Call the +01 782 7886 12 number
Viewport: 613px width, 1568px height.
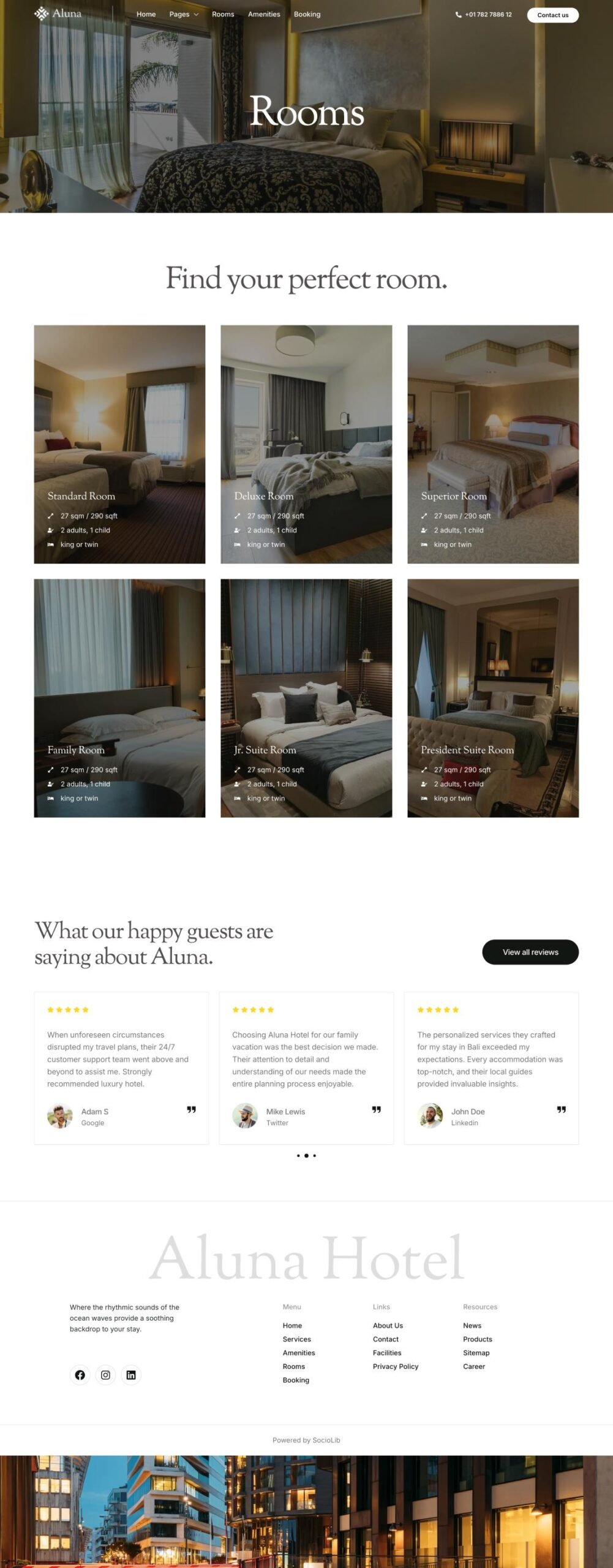[484, 15]
